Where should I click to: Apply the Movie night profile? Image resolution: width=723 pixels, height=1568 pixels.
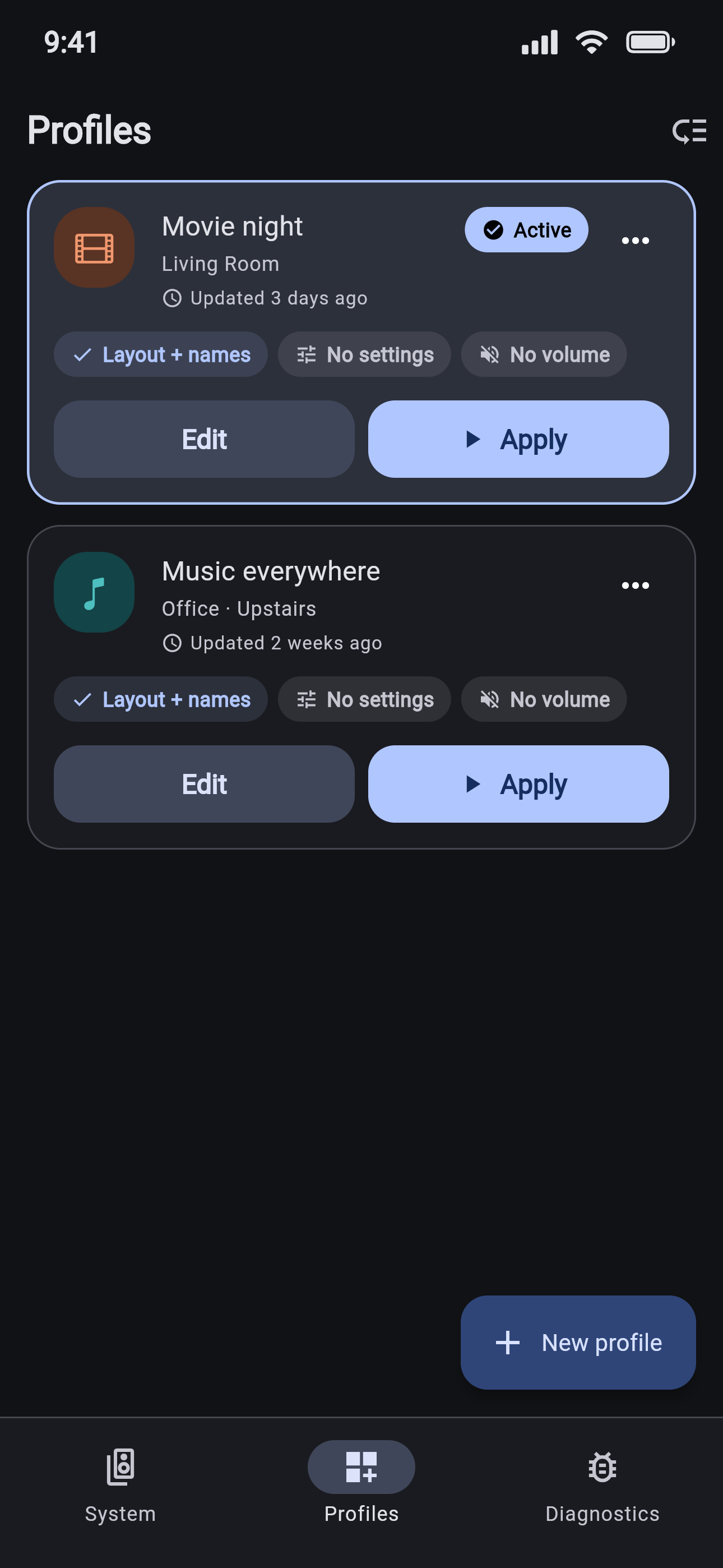click(518, 439)
